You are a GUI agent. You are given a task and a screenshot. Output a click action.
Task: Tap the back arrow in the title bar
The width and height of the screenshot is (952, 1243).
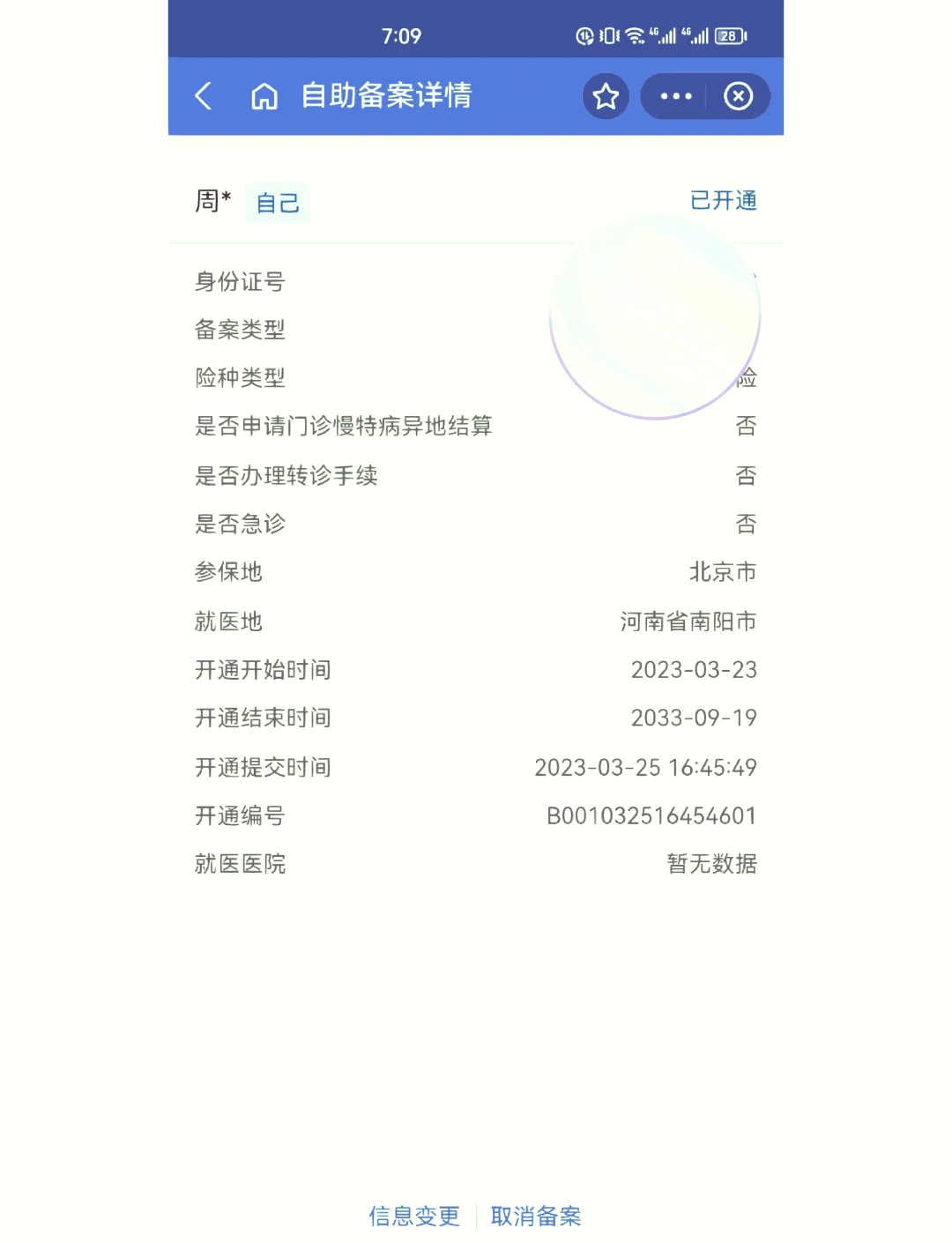(202, 95)
